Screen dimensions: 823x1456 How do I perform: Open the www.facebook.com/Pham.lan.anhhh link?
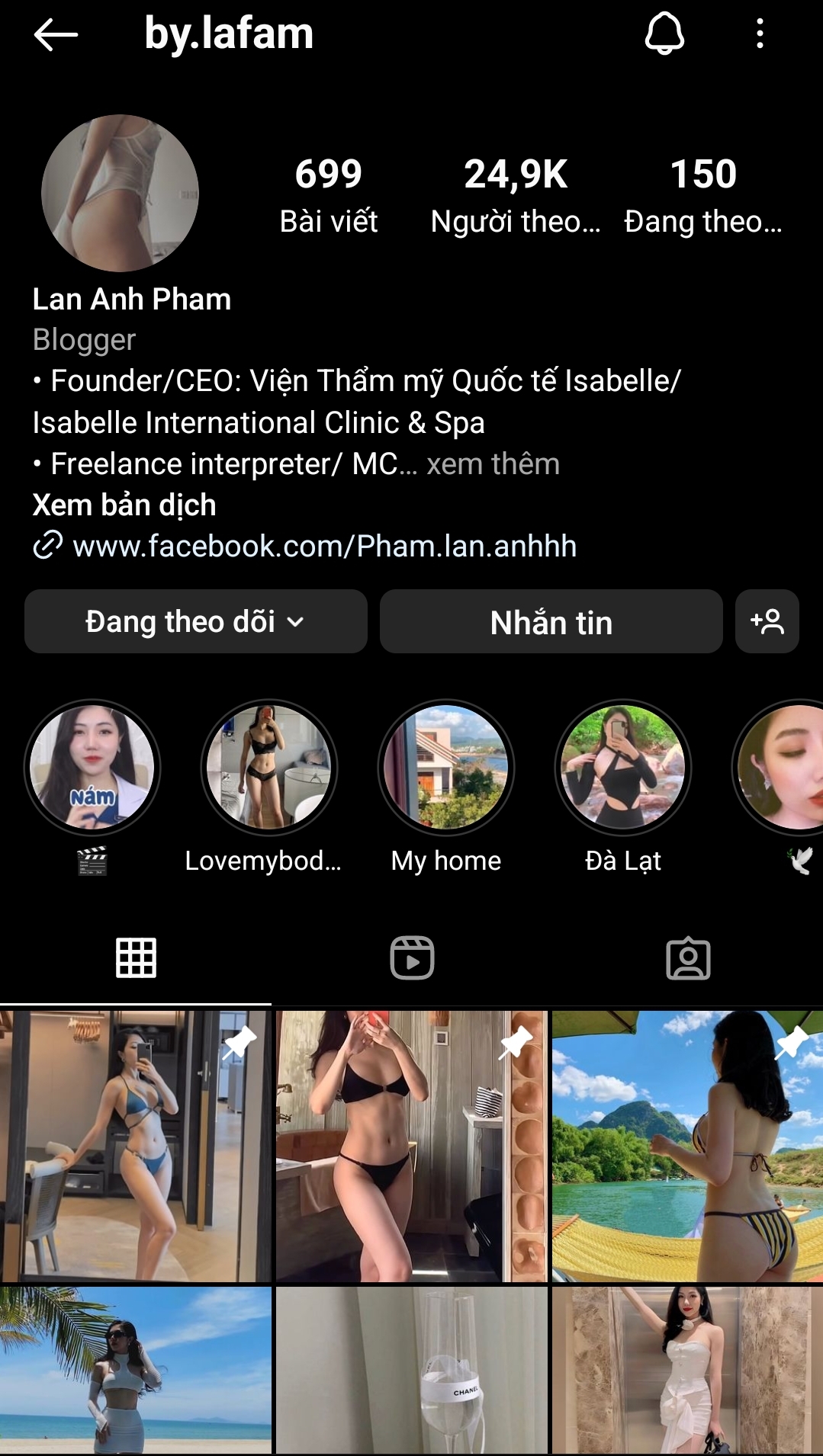pyautogui.click(x=324, y=546)
